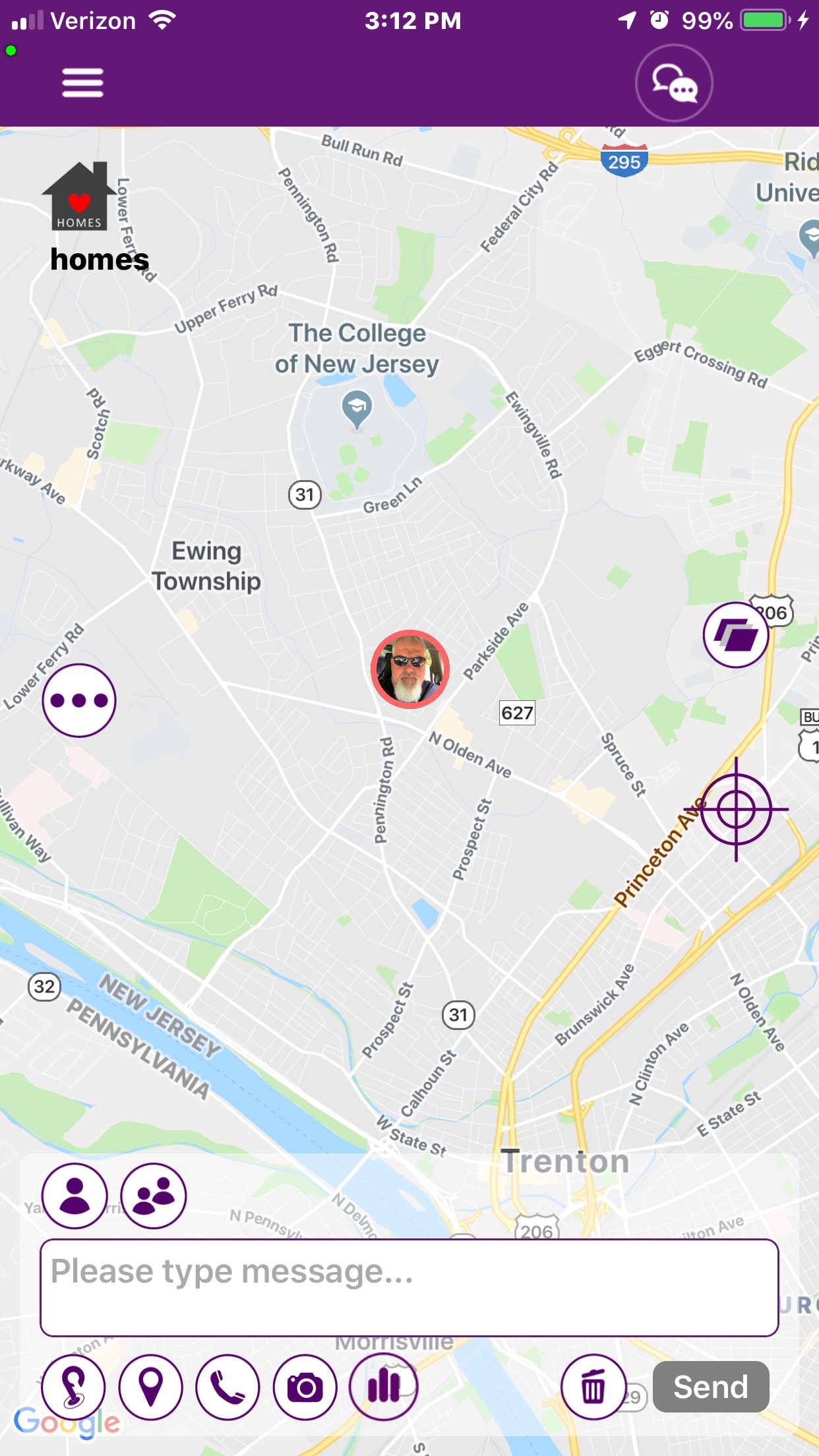Tap the homes house icon
This screenshot has width=819, height=1456.
[79, 197]
